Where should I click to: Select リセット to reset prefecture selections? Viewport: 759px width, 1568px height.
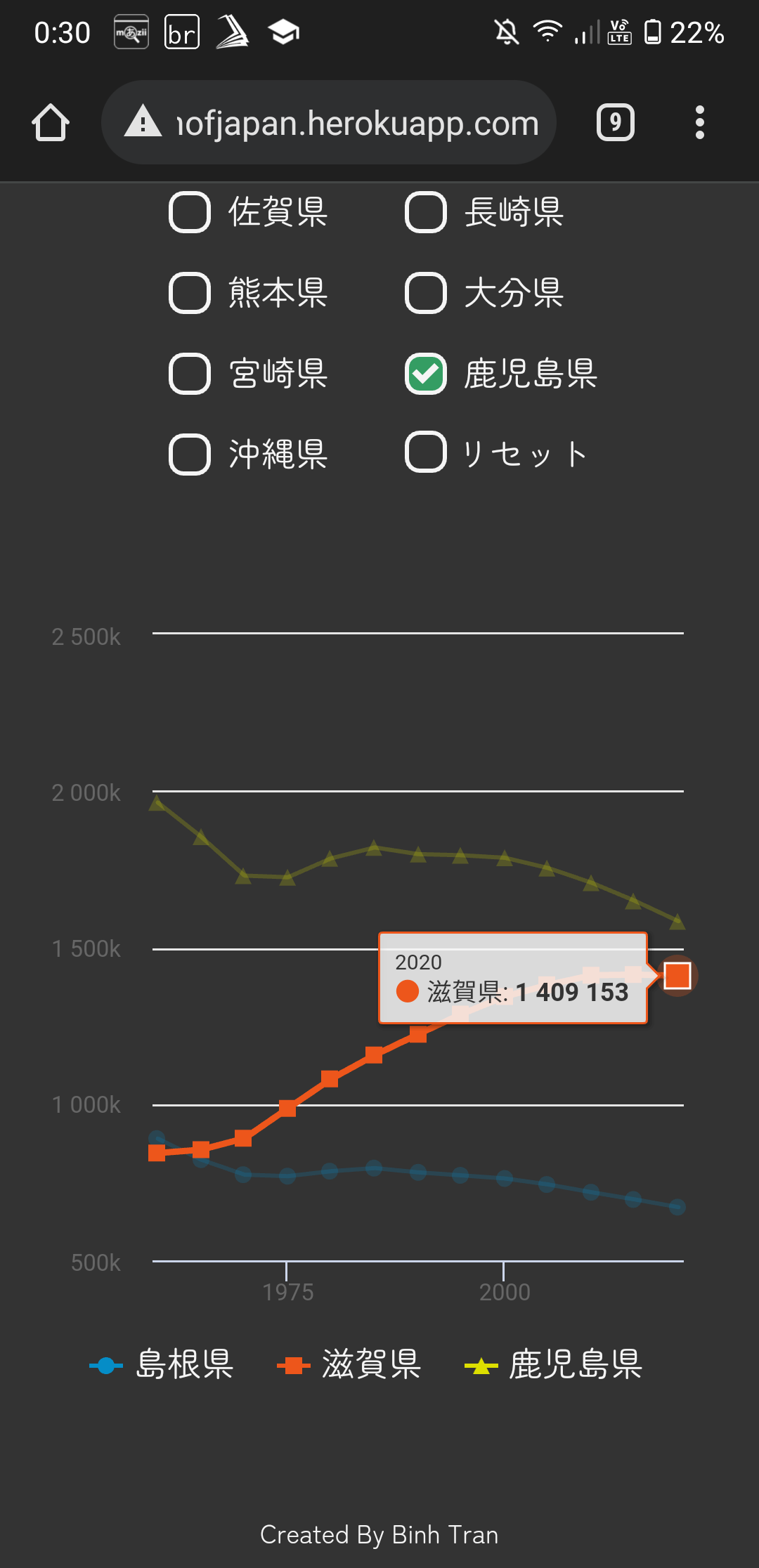click(424, 454)
